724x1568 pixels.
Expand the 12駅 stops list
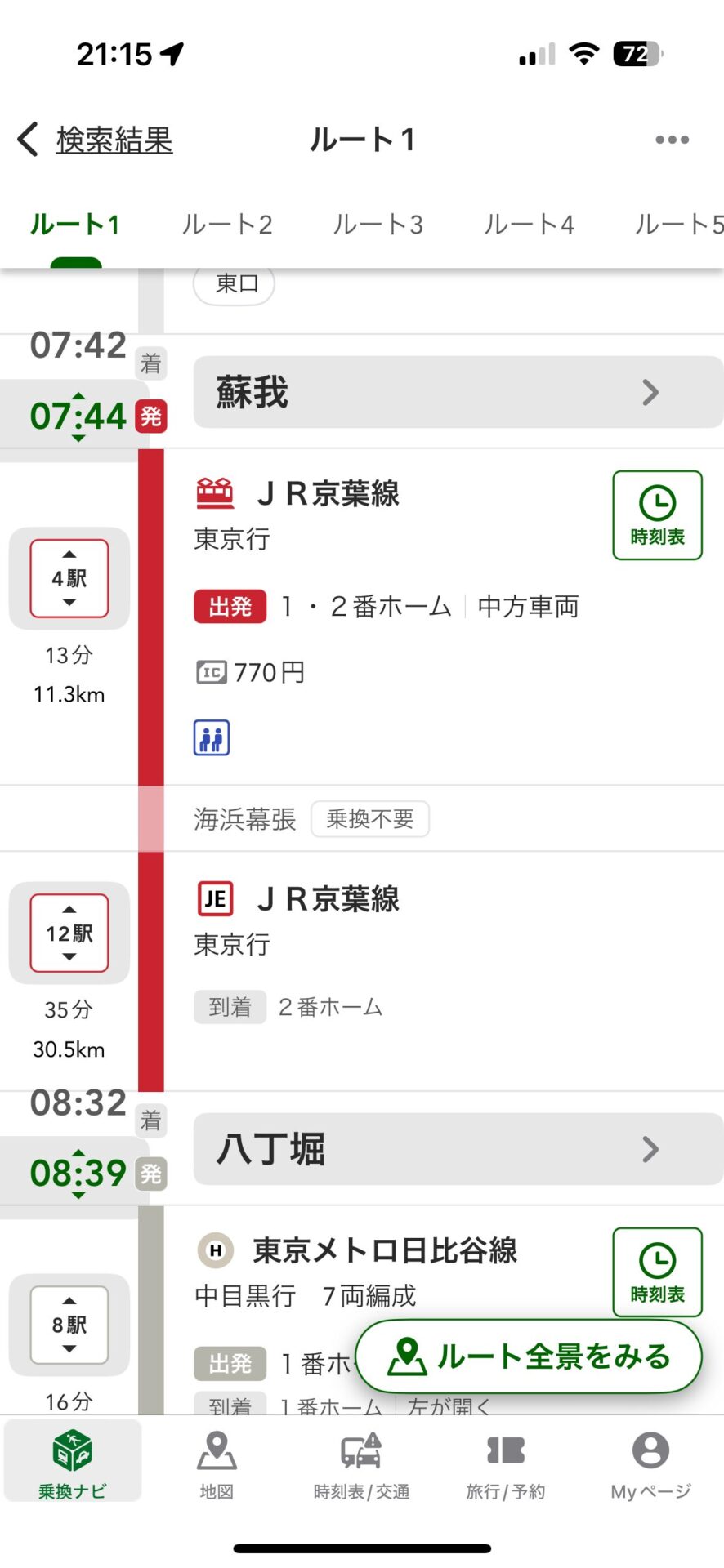click(x=69, y=933)
